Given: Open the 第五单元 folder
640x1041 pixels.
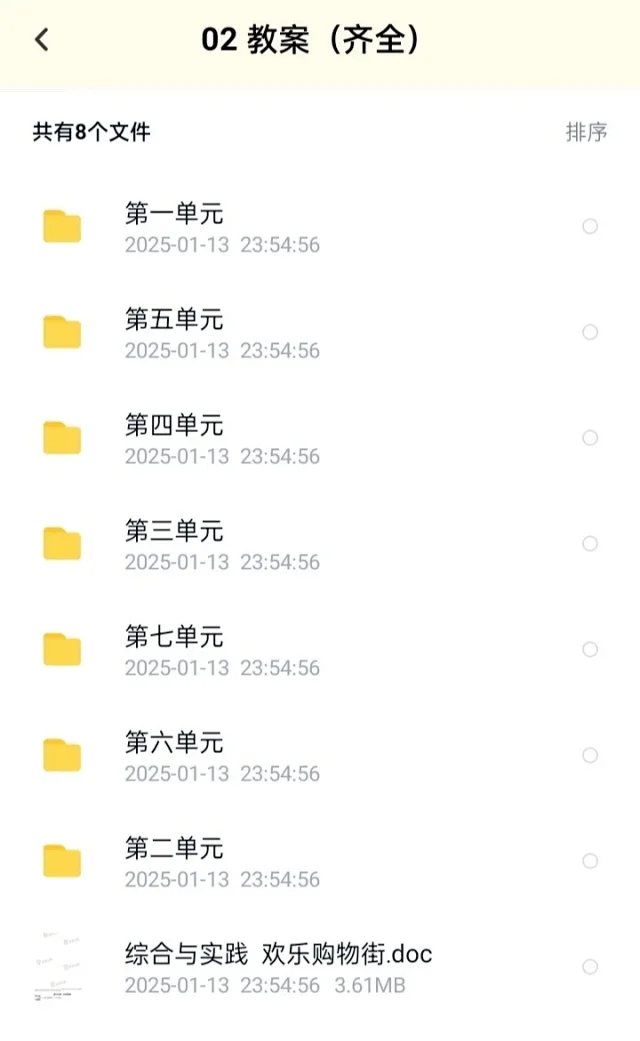Looking at the screenshot, I should coord(174,320).
